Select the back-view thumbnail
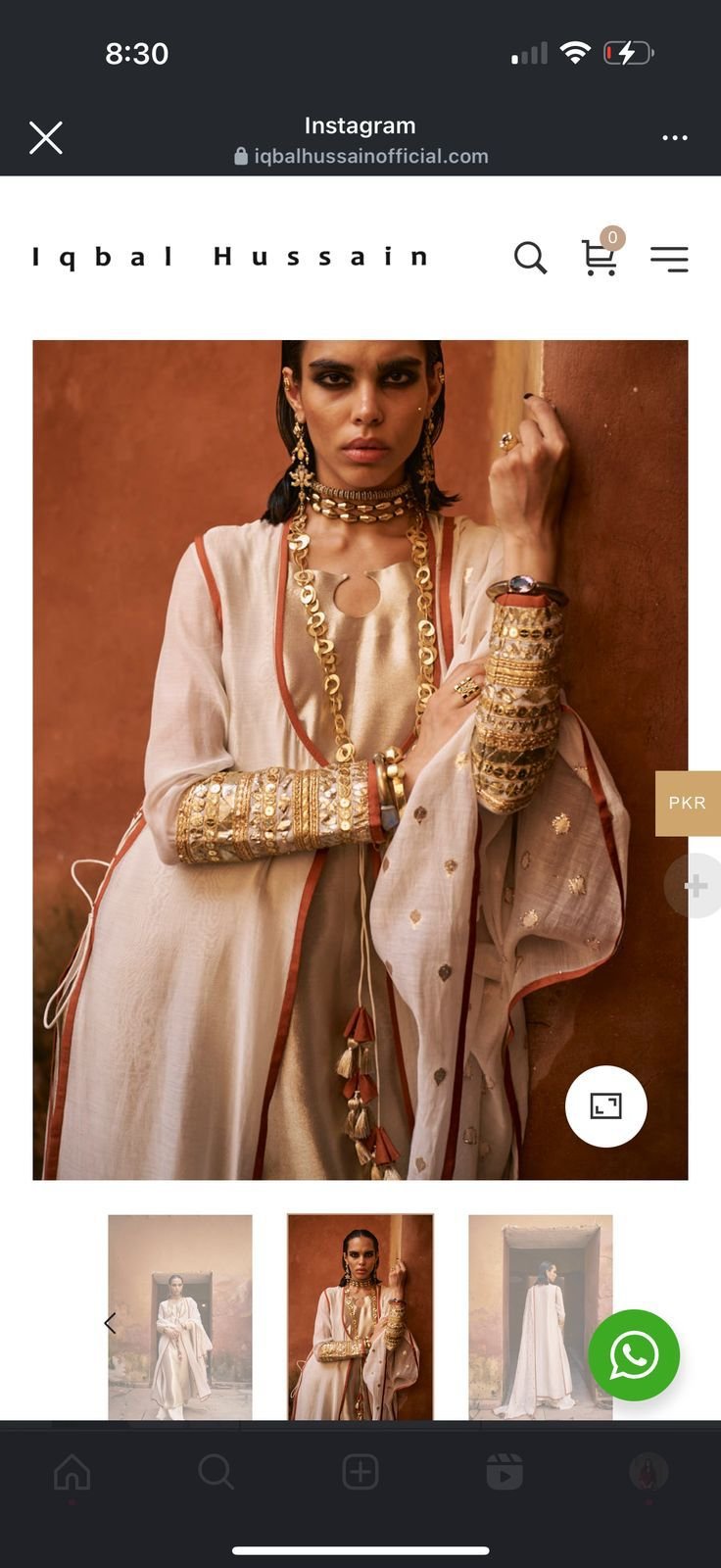This screenshot has width=721, height=1568. (x=540, y=1316)
